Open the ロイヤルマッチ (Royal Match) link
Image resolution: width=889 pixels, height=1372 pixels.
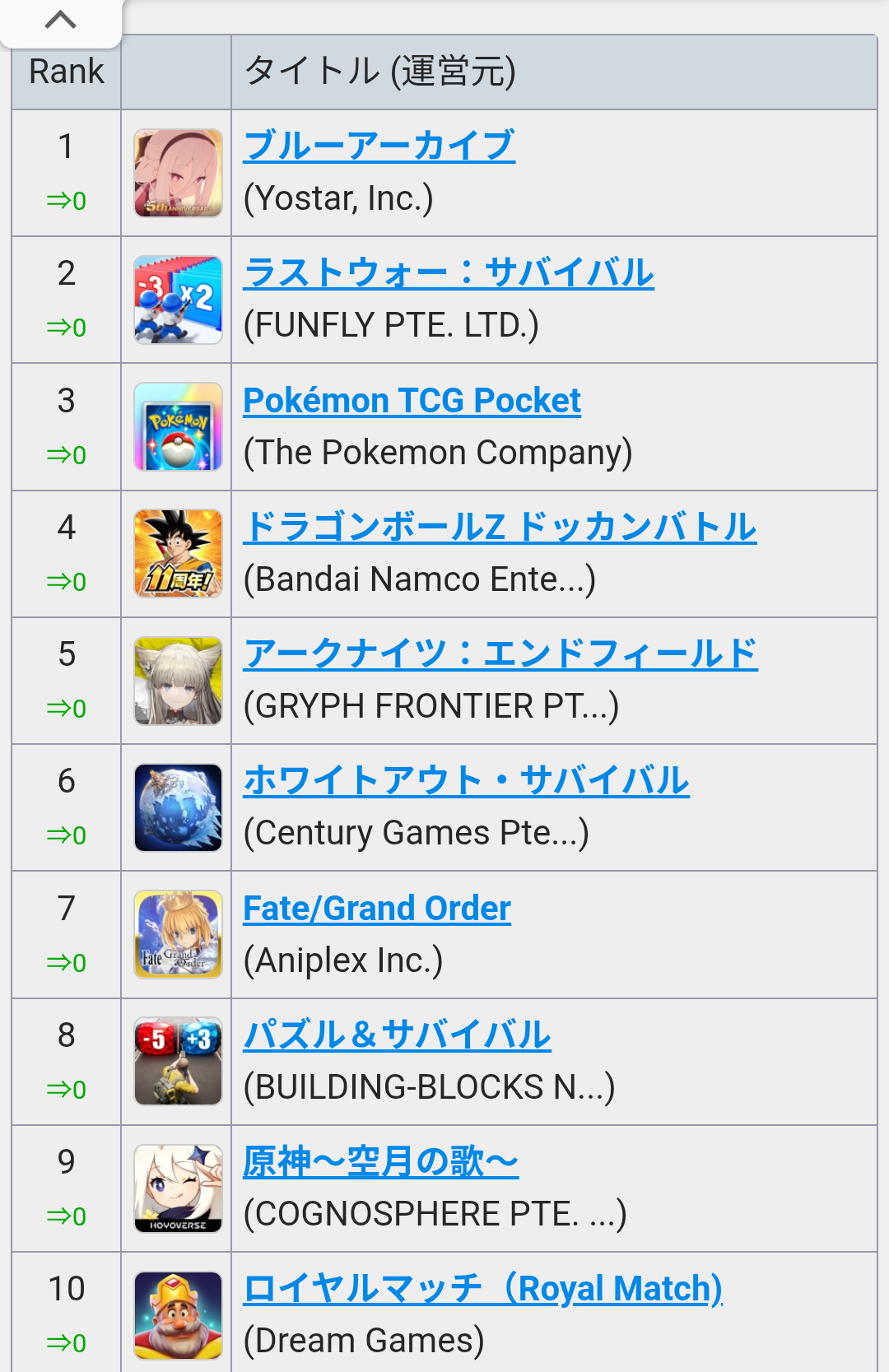click(482, 1289)
